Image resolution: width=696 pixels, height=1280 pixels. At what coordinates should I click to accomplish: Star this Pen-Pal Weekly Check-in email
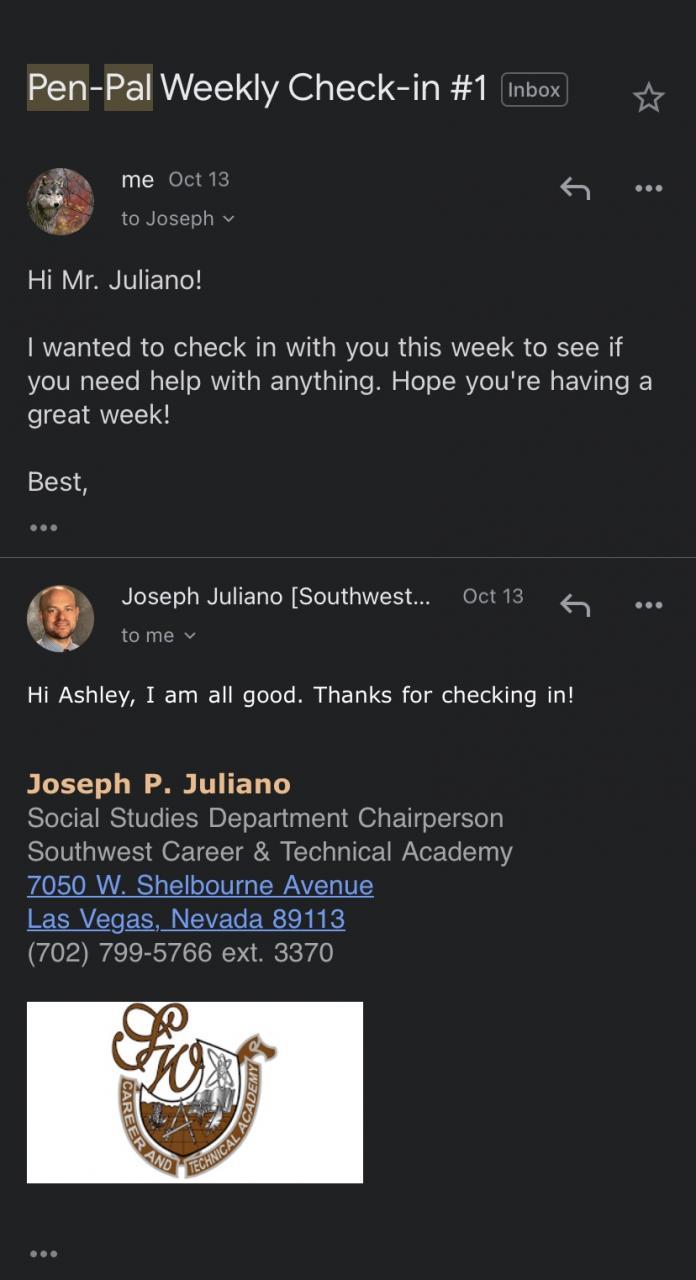click(x=649, y=97)
